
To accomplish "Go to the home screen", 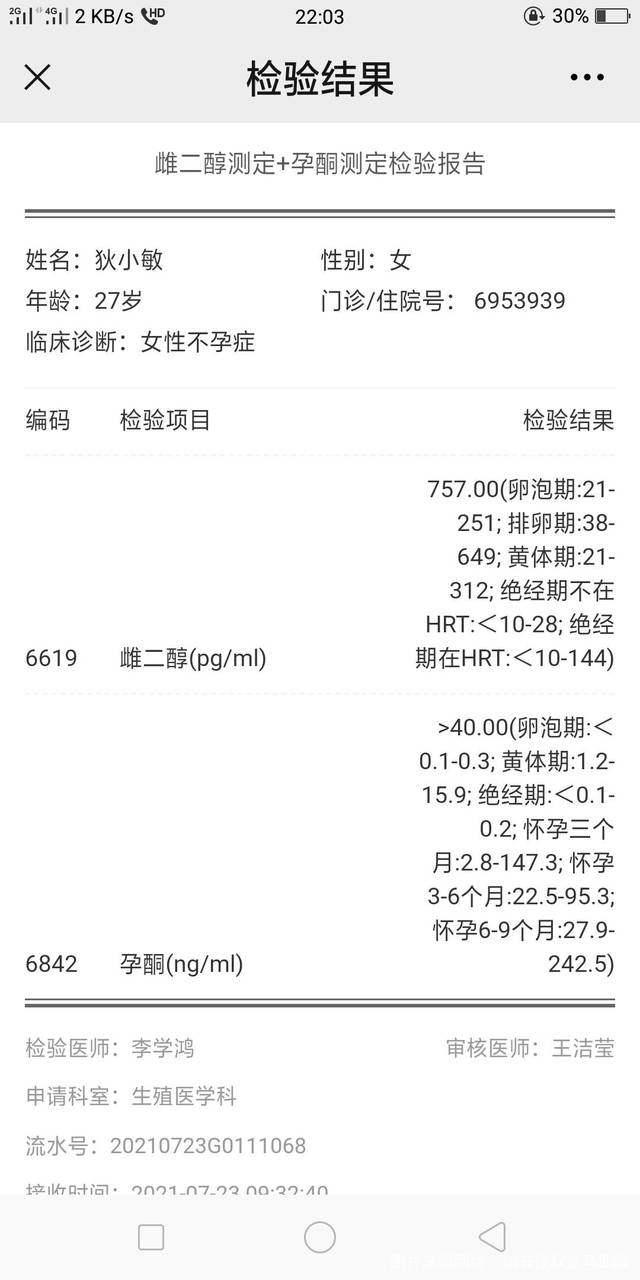I will pos(320,1237).
